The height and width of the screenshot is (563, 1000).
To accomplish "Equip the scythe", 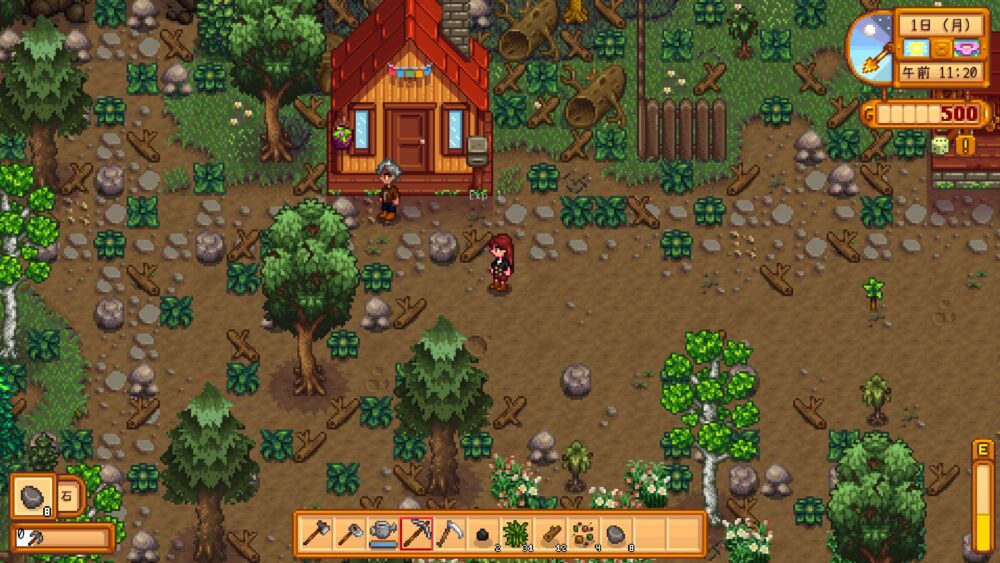I will pos(449,533).
